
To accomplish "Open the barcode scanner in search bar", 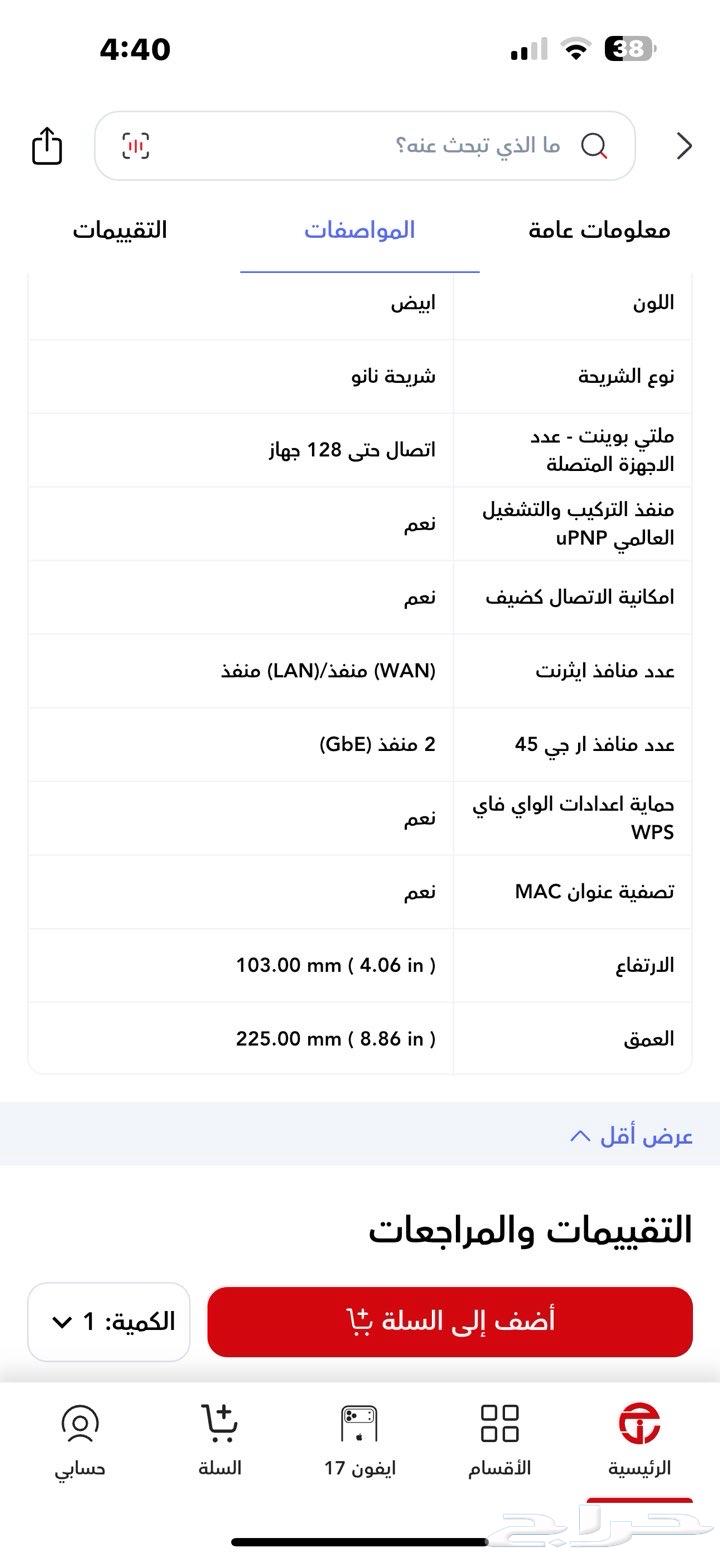I will [x=136, y=146].
